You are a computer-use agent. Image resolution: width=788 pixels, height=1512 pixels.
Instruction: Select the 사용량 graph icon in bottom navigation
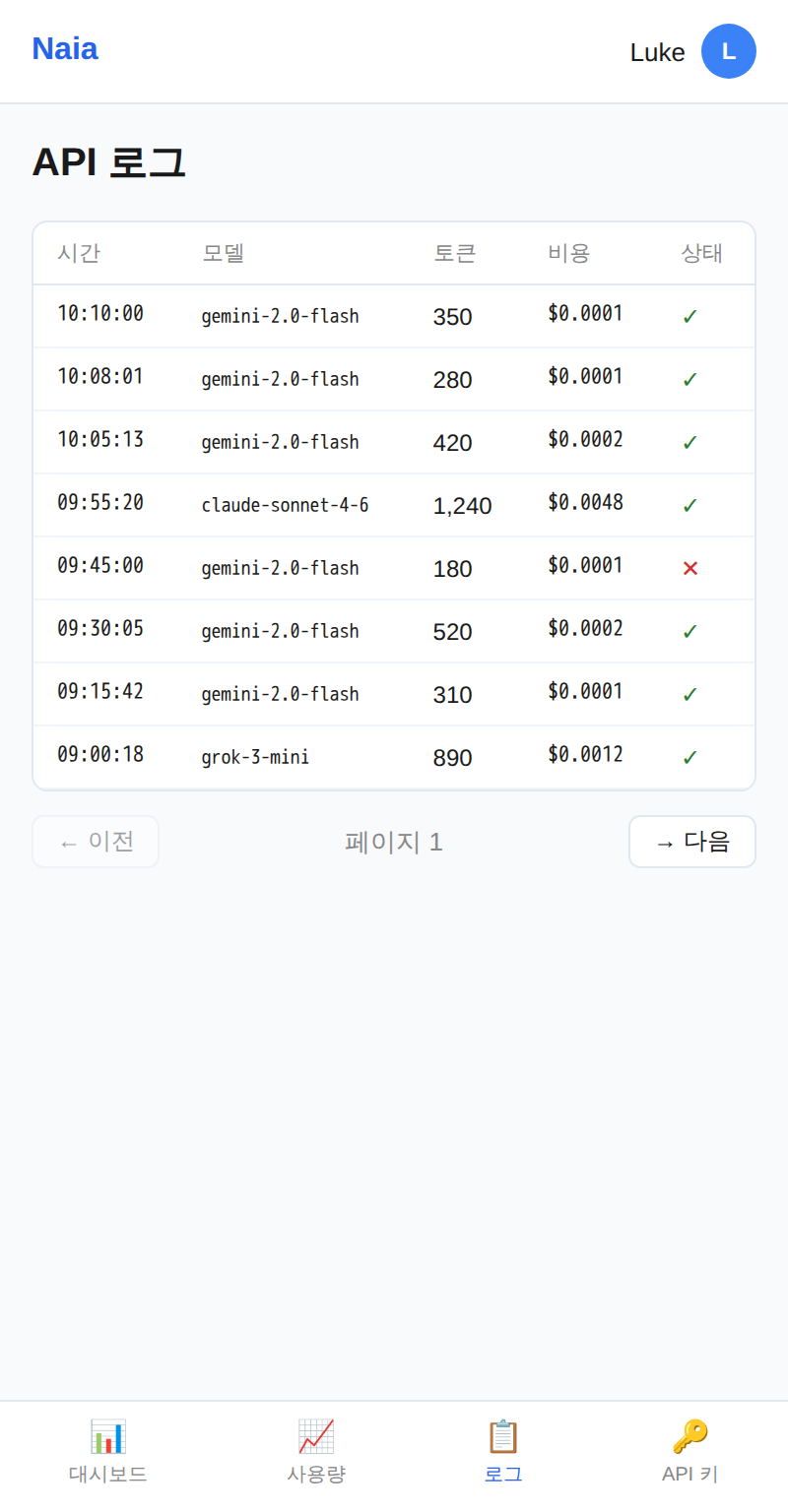[315, 1436]
